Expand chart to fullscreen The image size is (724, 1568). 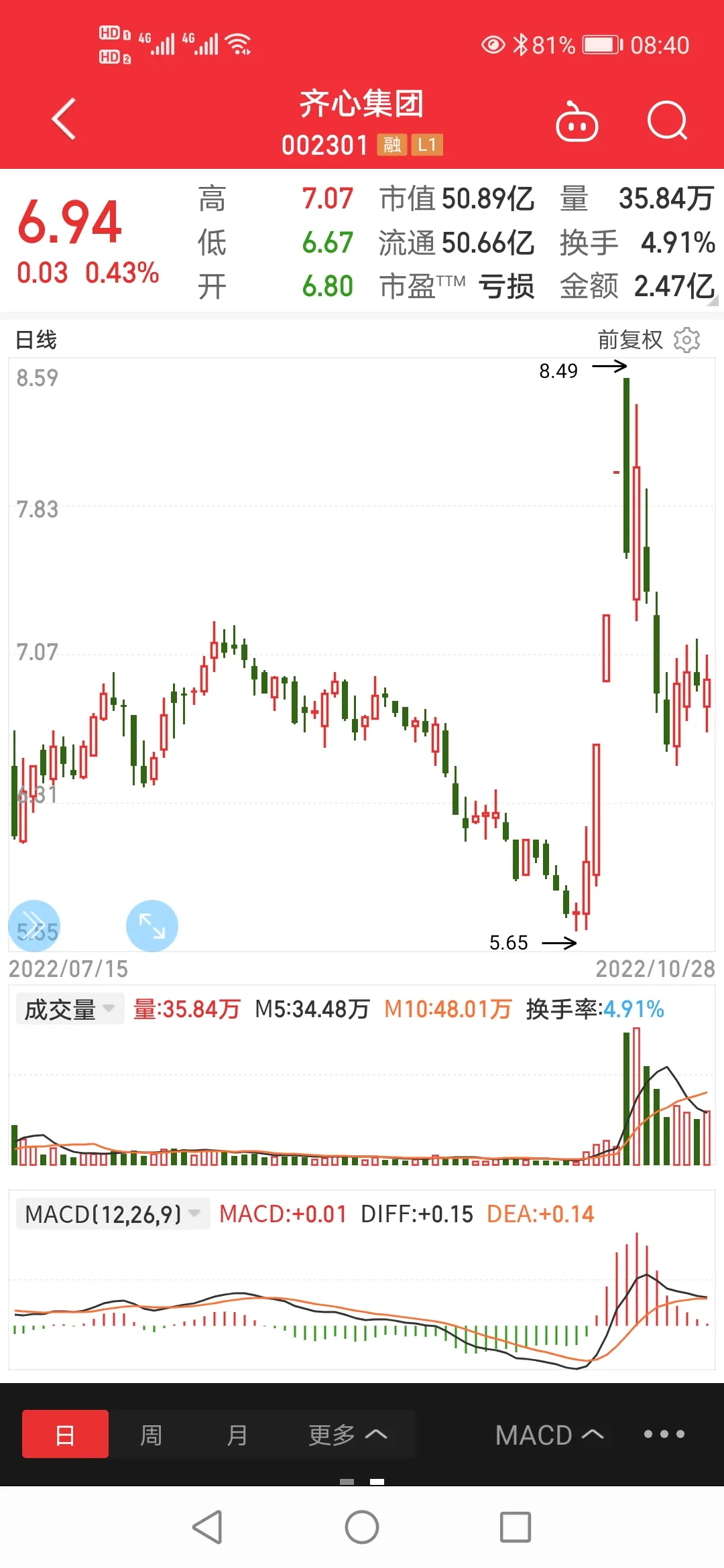152,925
